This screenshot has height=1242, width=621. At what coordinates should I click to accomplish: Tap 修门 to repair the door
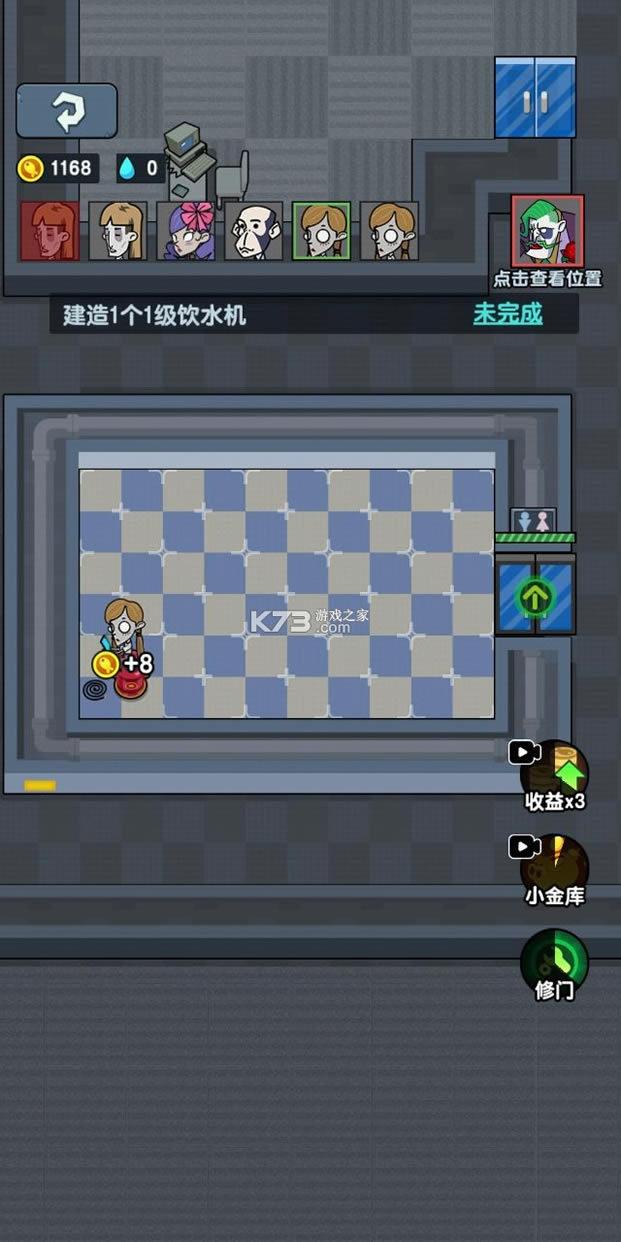554,962
